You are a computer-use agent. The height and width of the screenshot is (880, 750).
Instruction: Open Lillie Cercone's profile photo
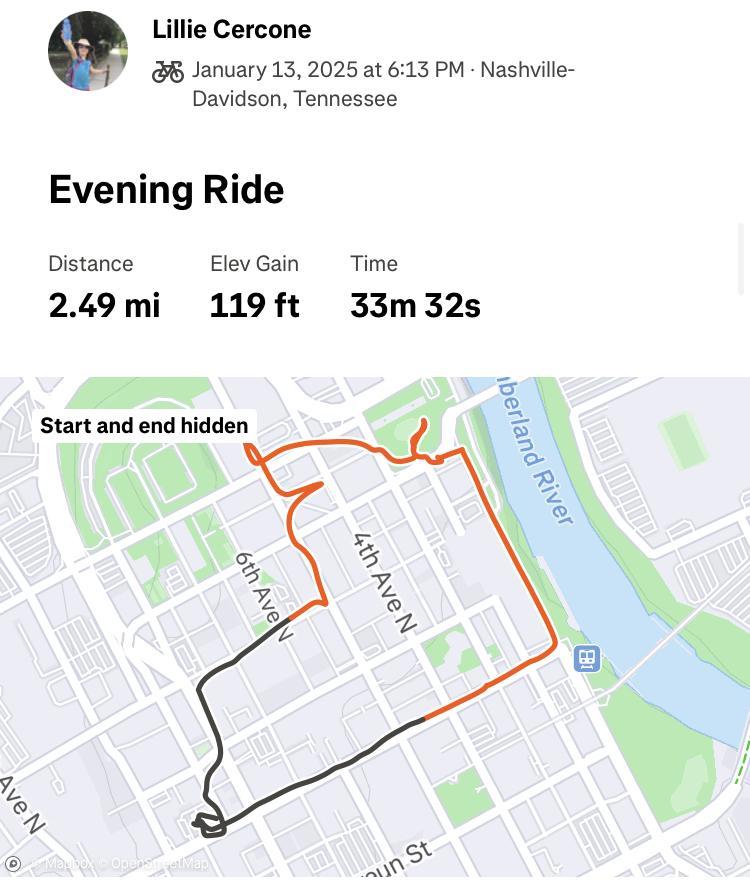[x=88, y=51]
